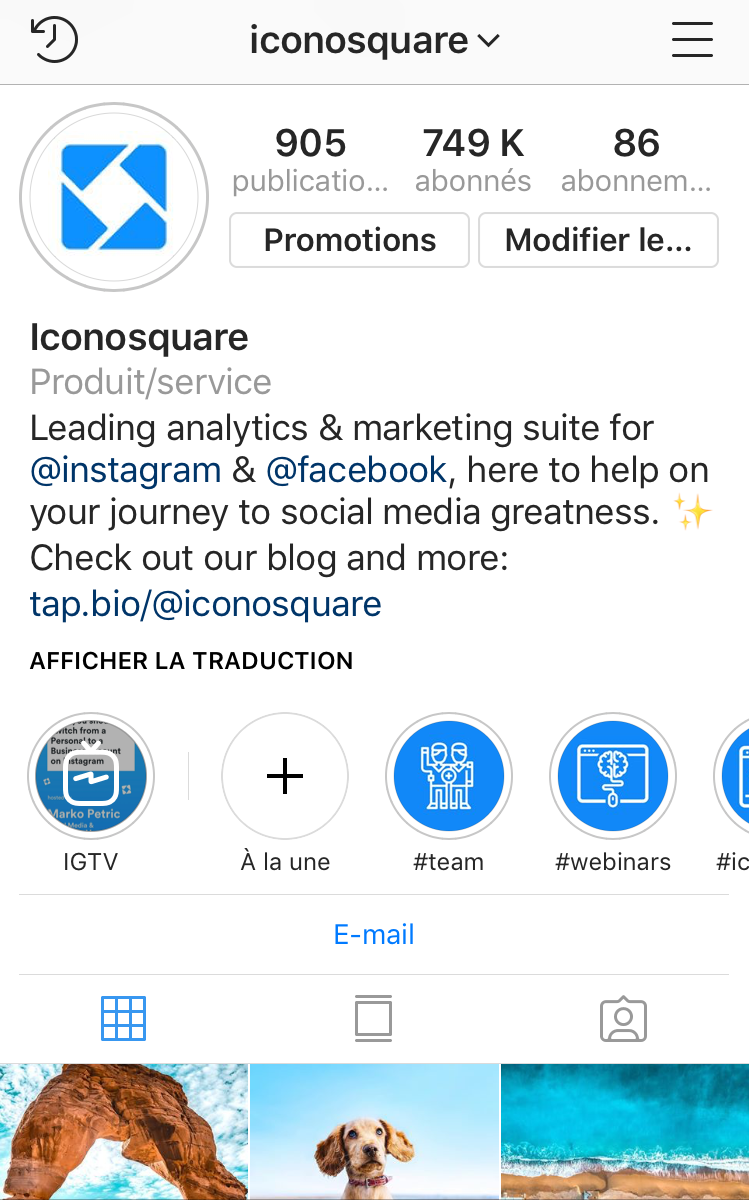
Task: Open the #team story highlight
Action: (x=449, y=777)
